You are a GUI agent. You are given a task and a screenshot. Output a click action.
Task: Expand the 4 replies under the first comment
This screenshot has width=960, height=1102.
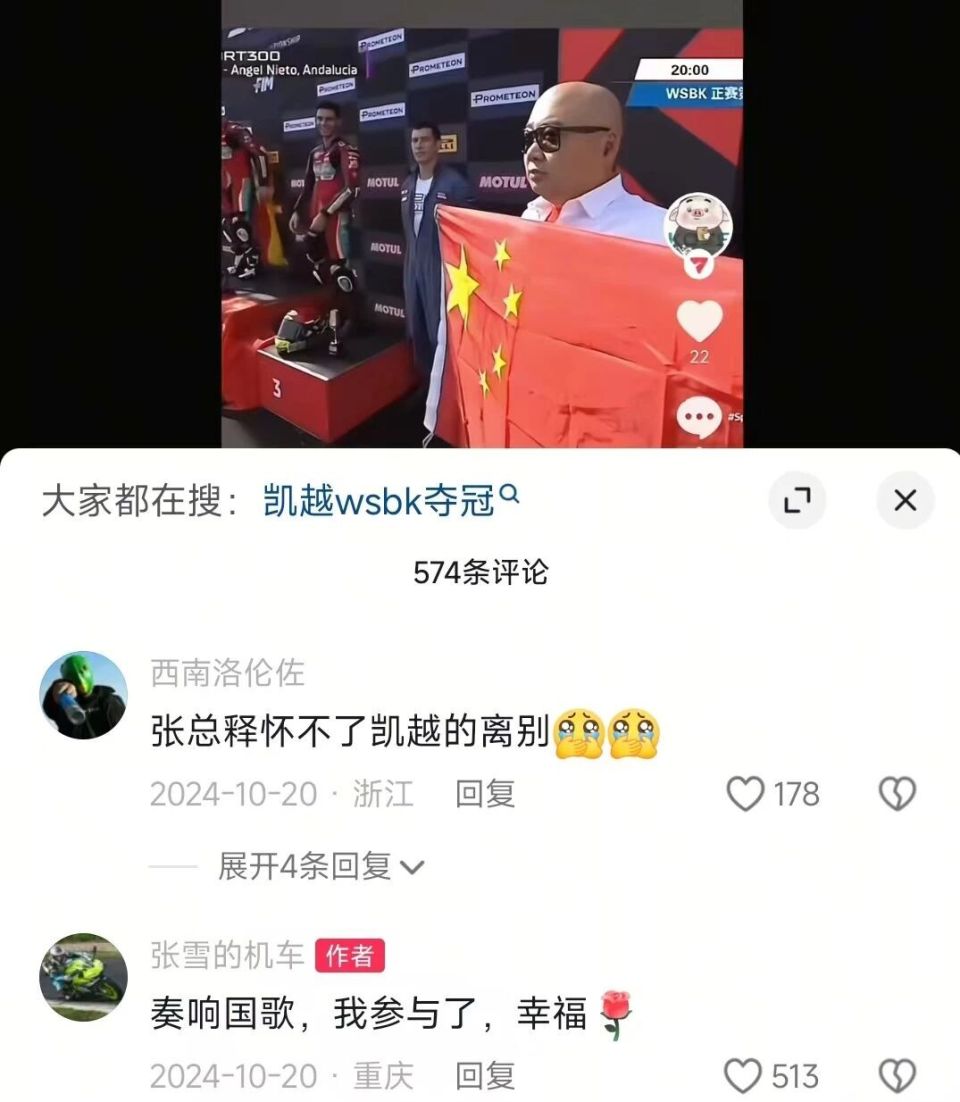click(310, 866)
